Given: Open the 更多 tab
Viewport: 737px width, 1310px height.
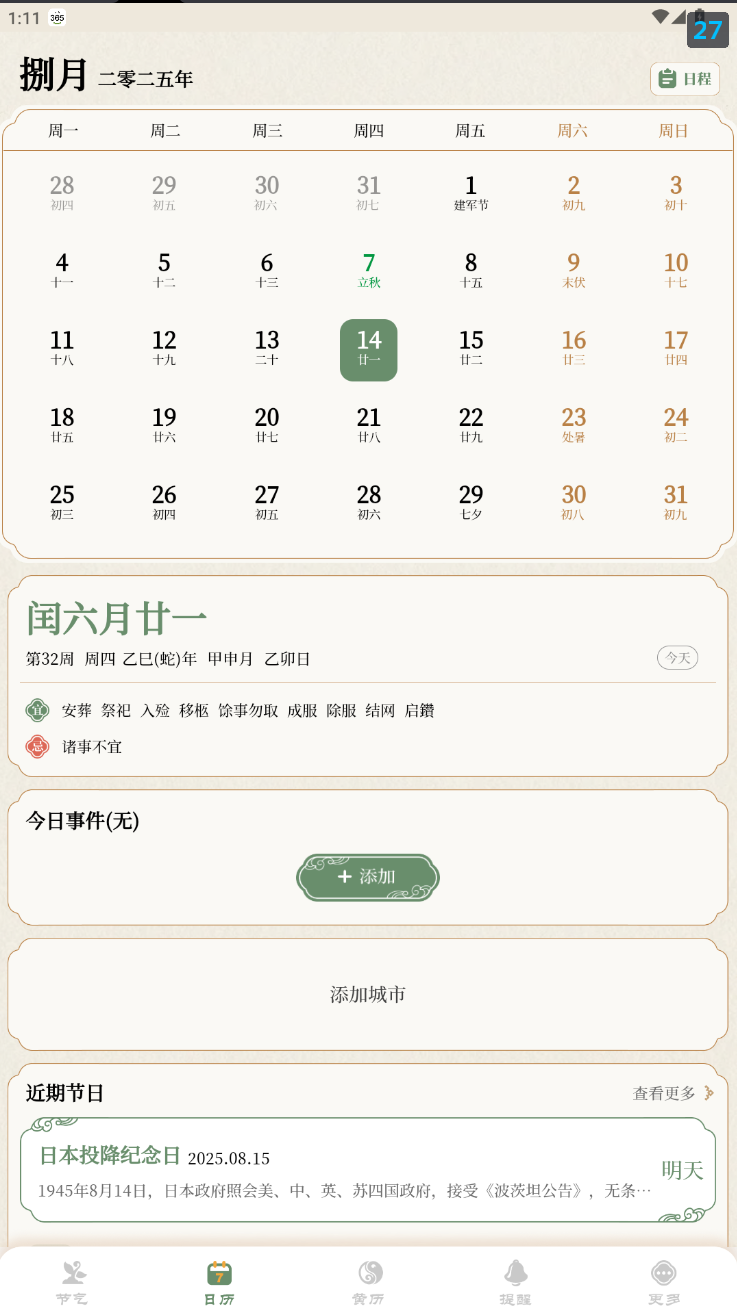Looking at the screenshot, I should (663, 1282).
